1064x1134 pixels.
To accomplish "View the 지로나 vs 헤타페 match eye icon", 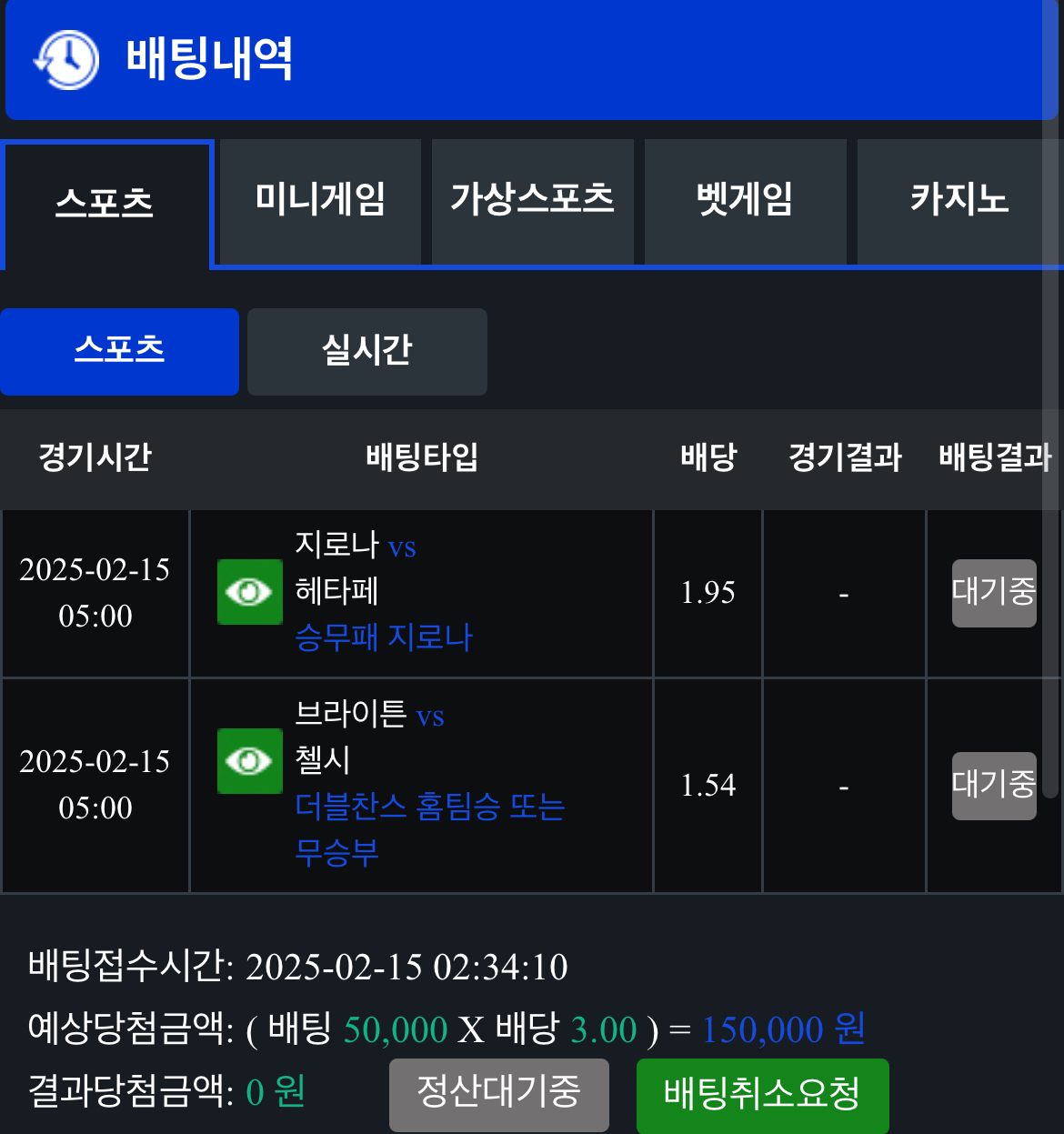I will 249,592.
